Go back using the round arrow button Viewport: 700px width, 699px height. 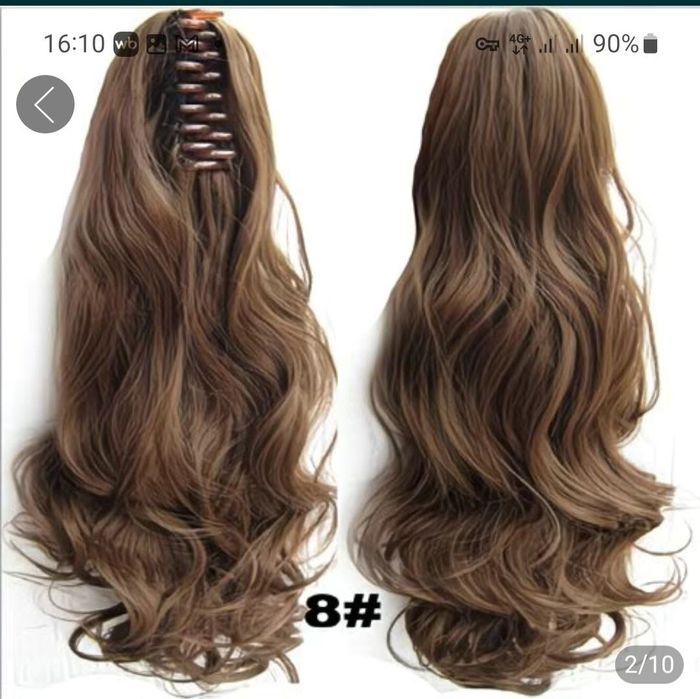45,104
